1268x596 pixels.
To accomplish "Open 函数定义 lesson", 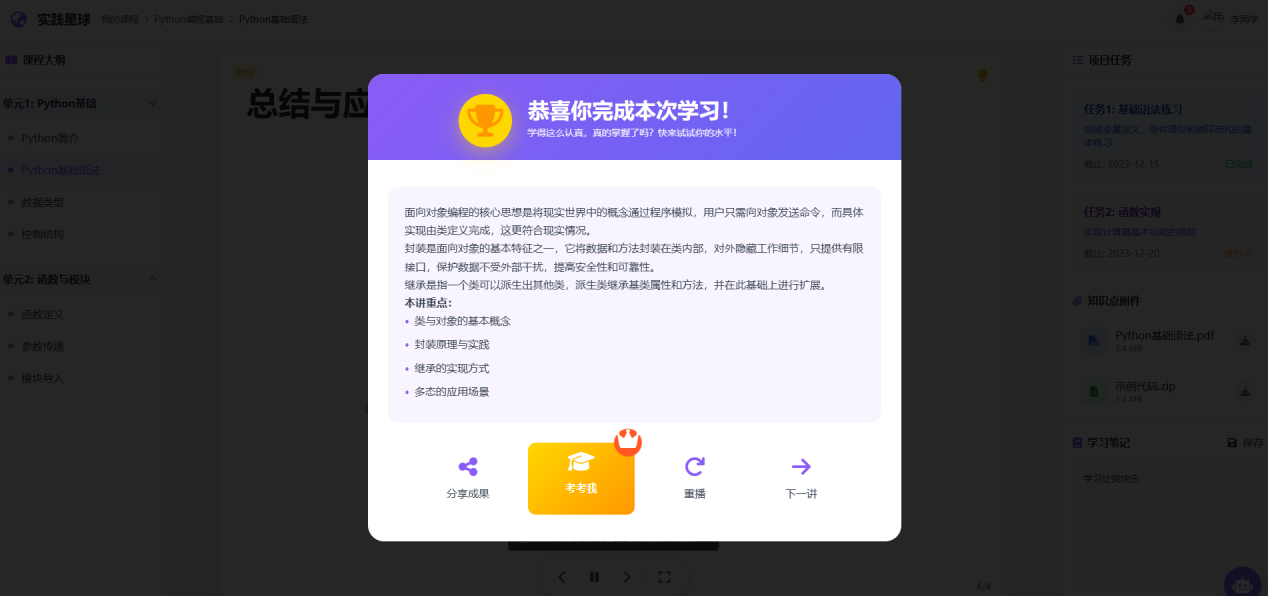I will pos(42,314).
